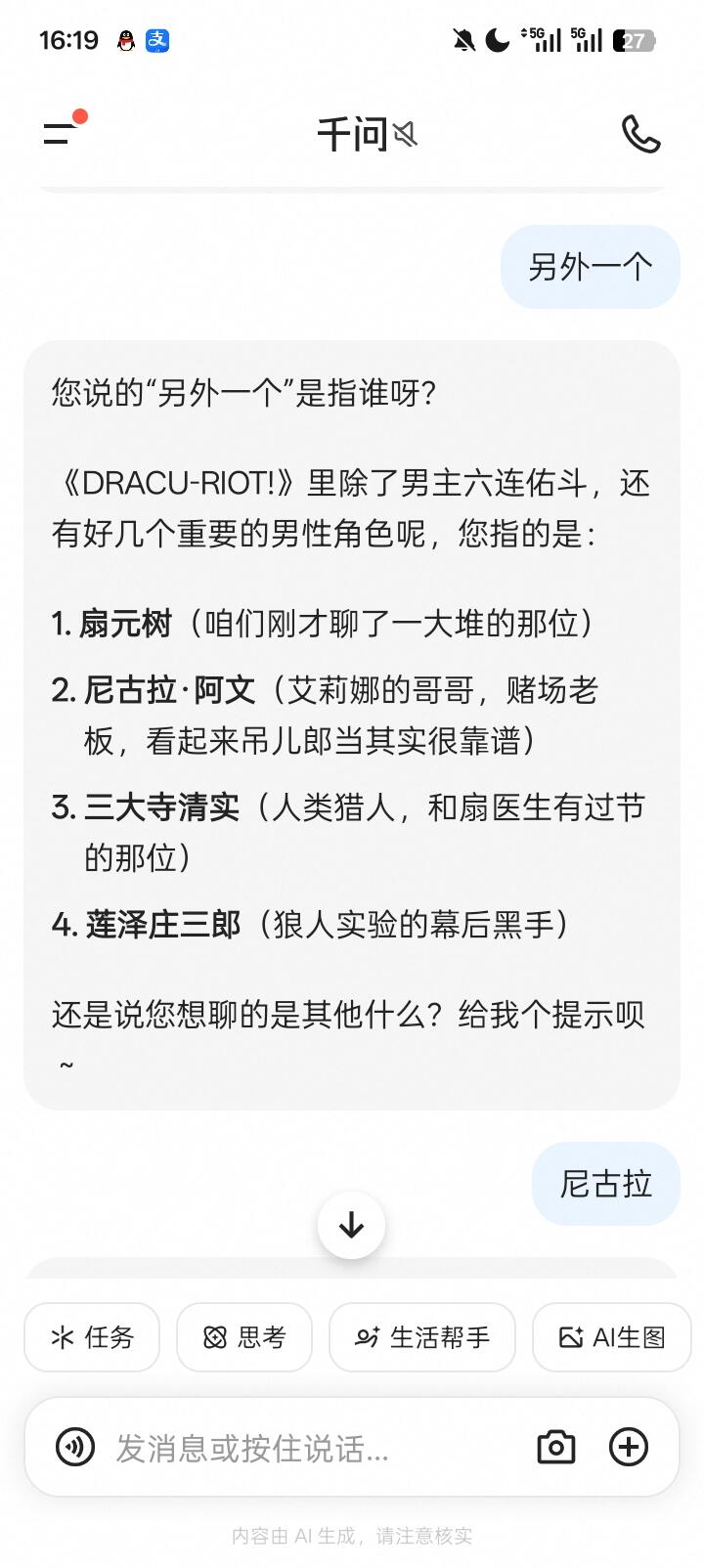Open the 生活帮手 chip
The height and width of the screenshot is (1568, 704).
point(422,1337)
